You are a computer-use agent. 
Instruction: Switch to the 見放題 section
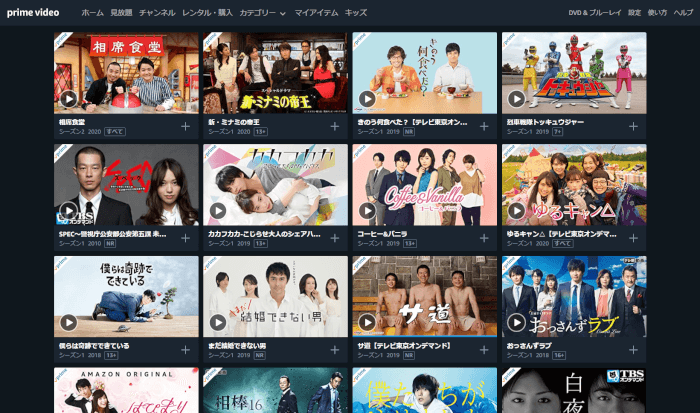click(121, 12)
